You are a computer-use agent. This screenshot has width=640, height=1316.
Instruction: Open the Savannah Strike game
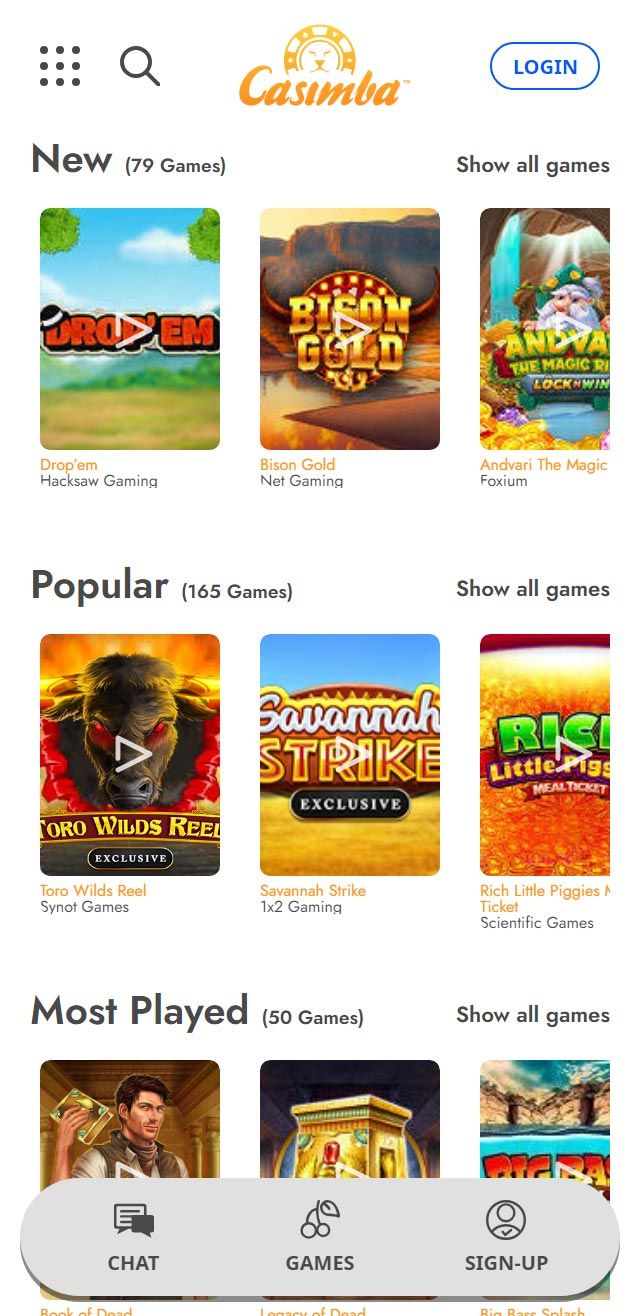(350, 755)
